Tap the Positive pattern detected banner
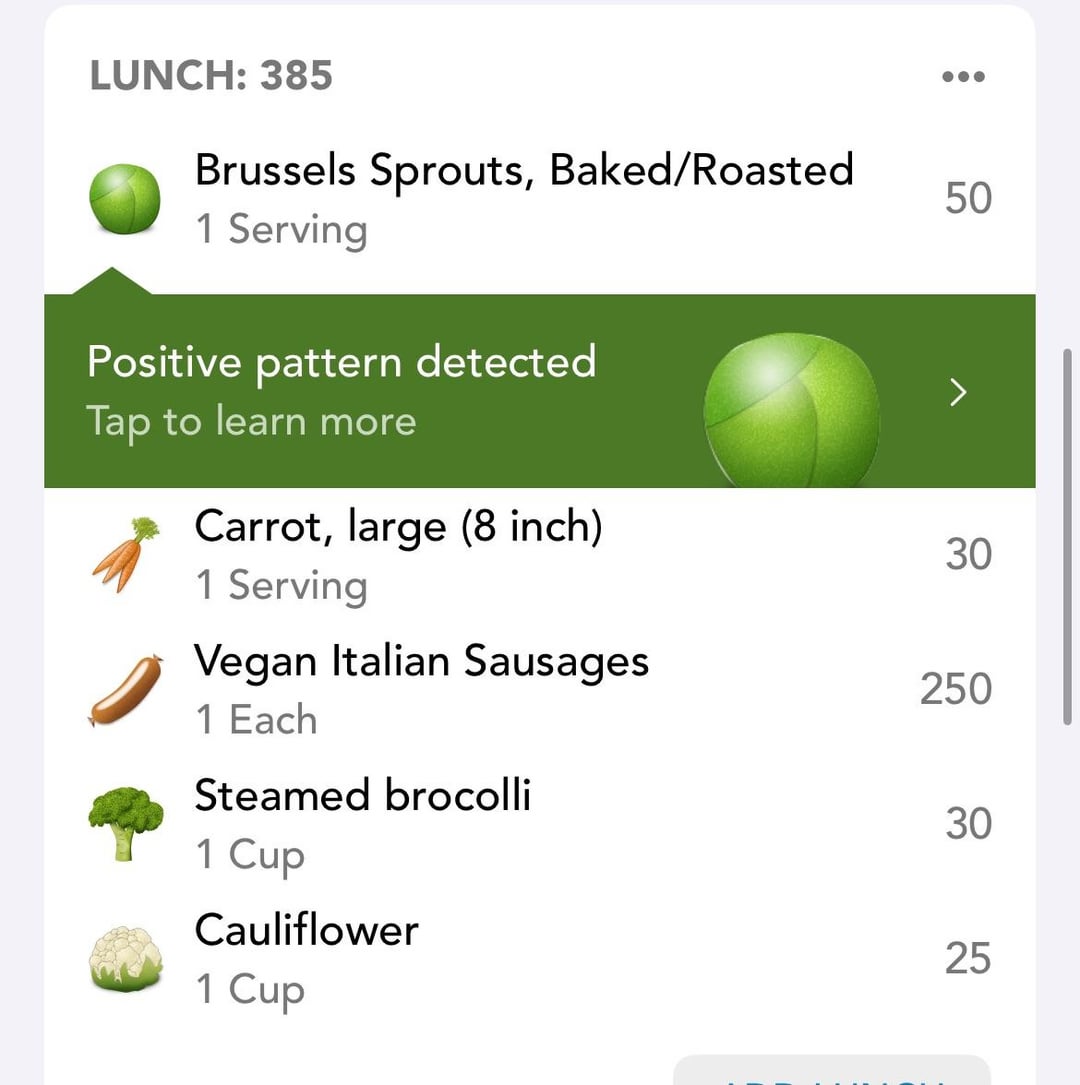The image size is (1080, 1085). pos(540,391)
